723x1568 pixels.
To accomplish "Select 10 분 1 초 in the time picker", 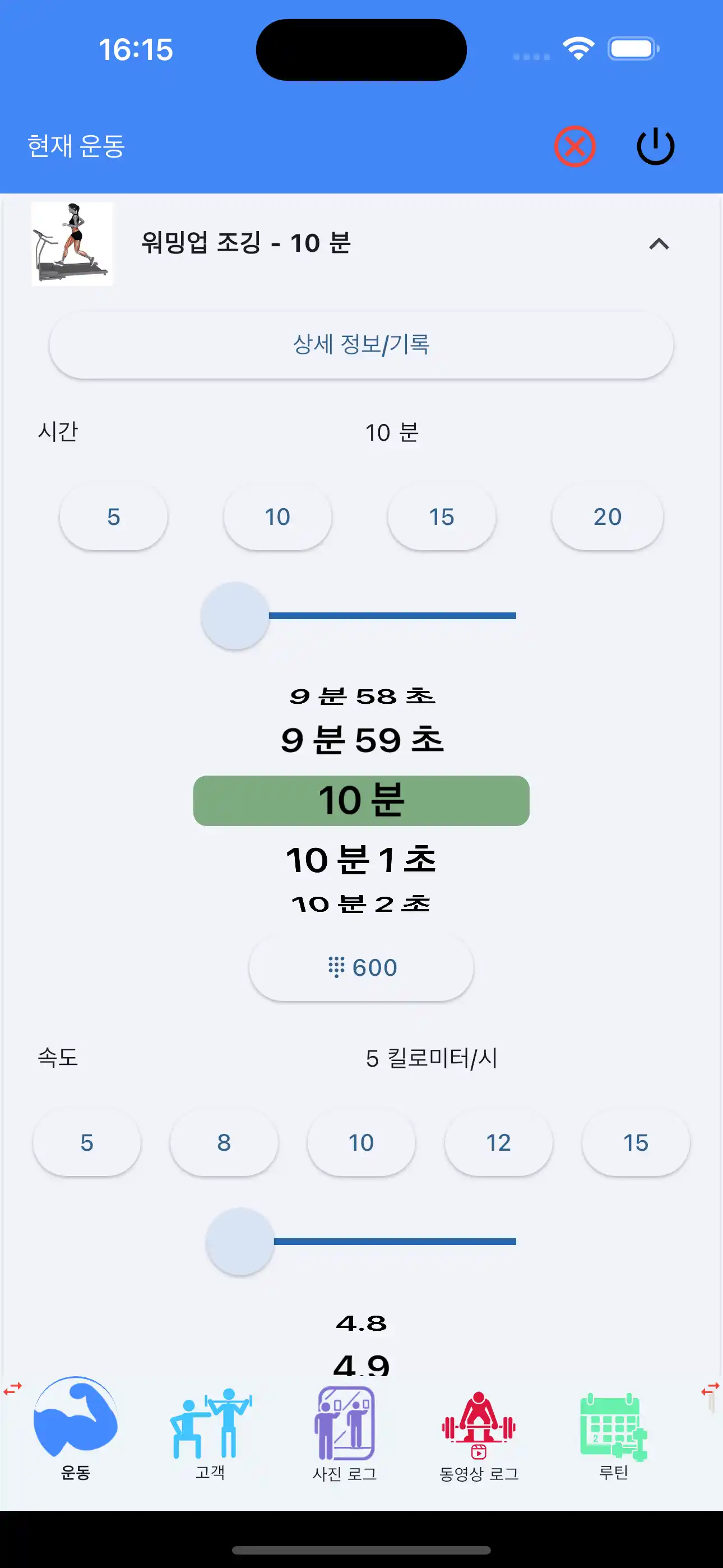I will (x=361, y=860).
